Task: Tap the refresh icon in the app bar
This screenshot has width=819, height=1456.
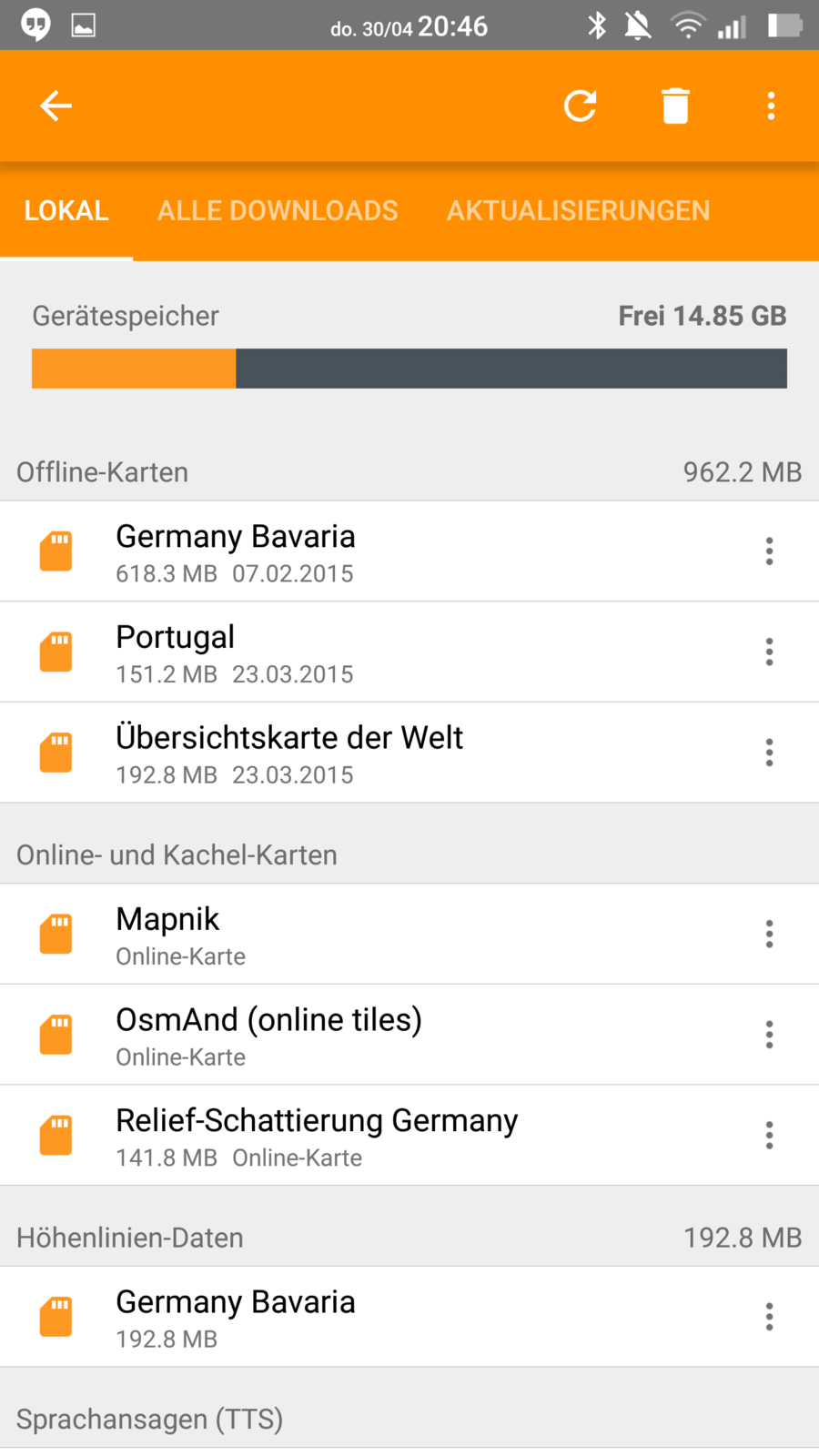Action: [580, 106]
